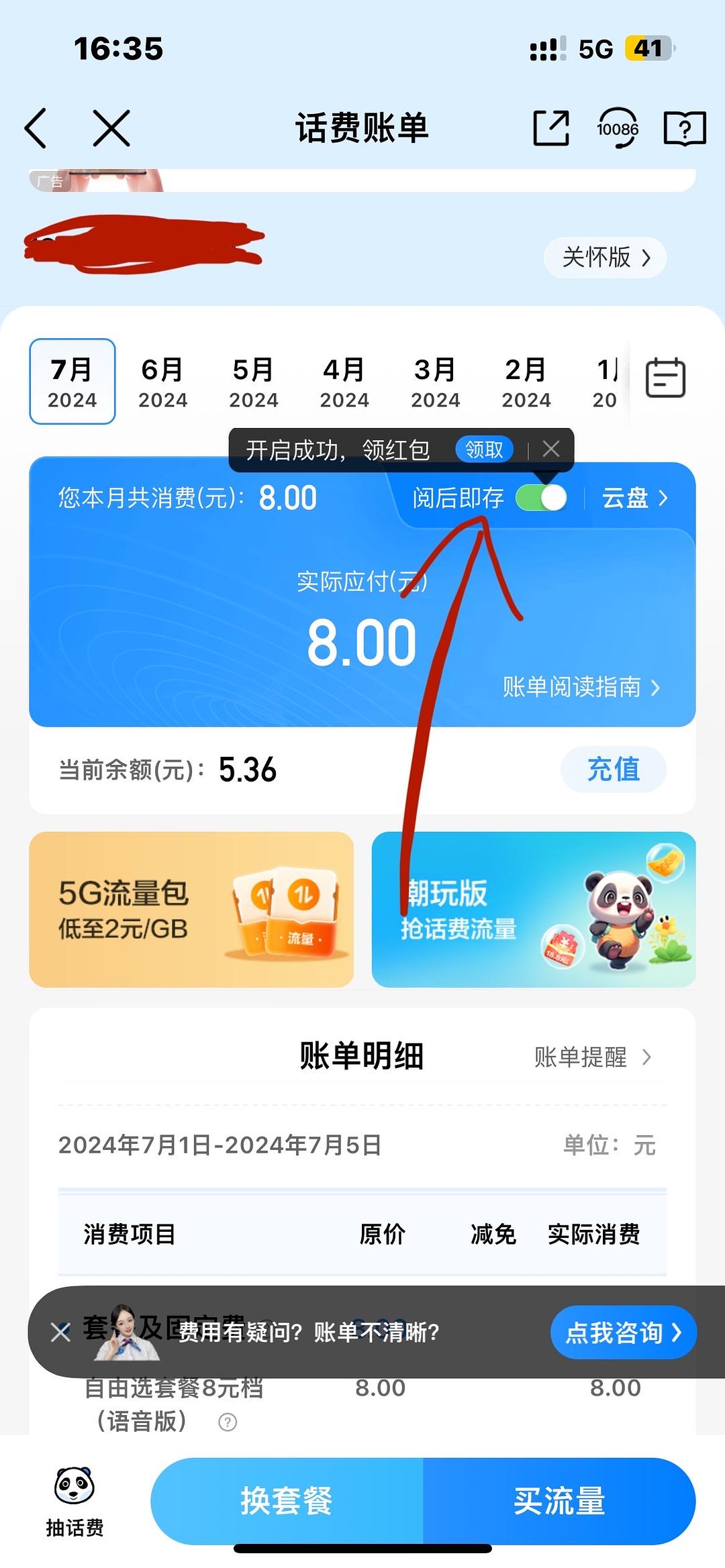
Task: Open the help guide icon
Action: click(x=684, y=128)
